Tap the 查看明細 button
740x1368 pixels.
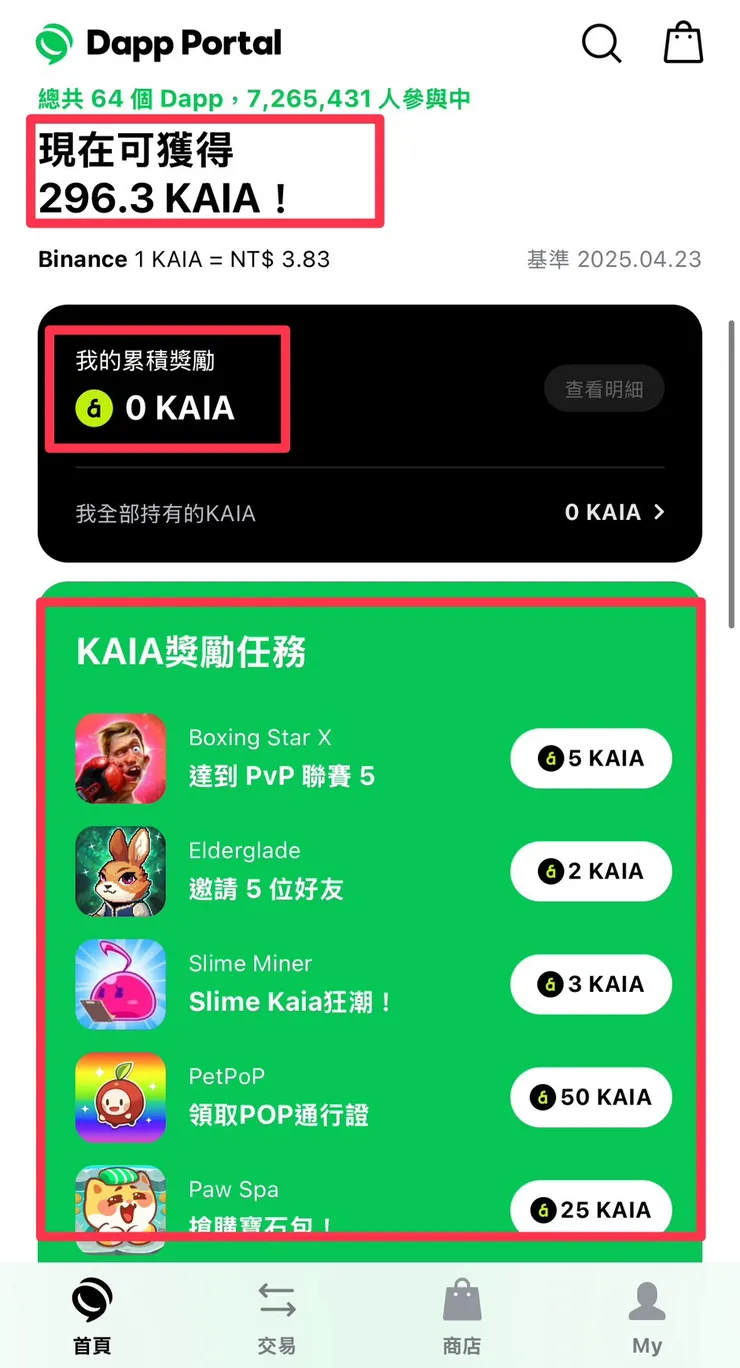point(604,390)
